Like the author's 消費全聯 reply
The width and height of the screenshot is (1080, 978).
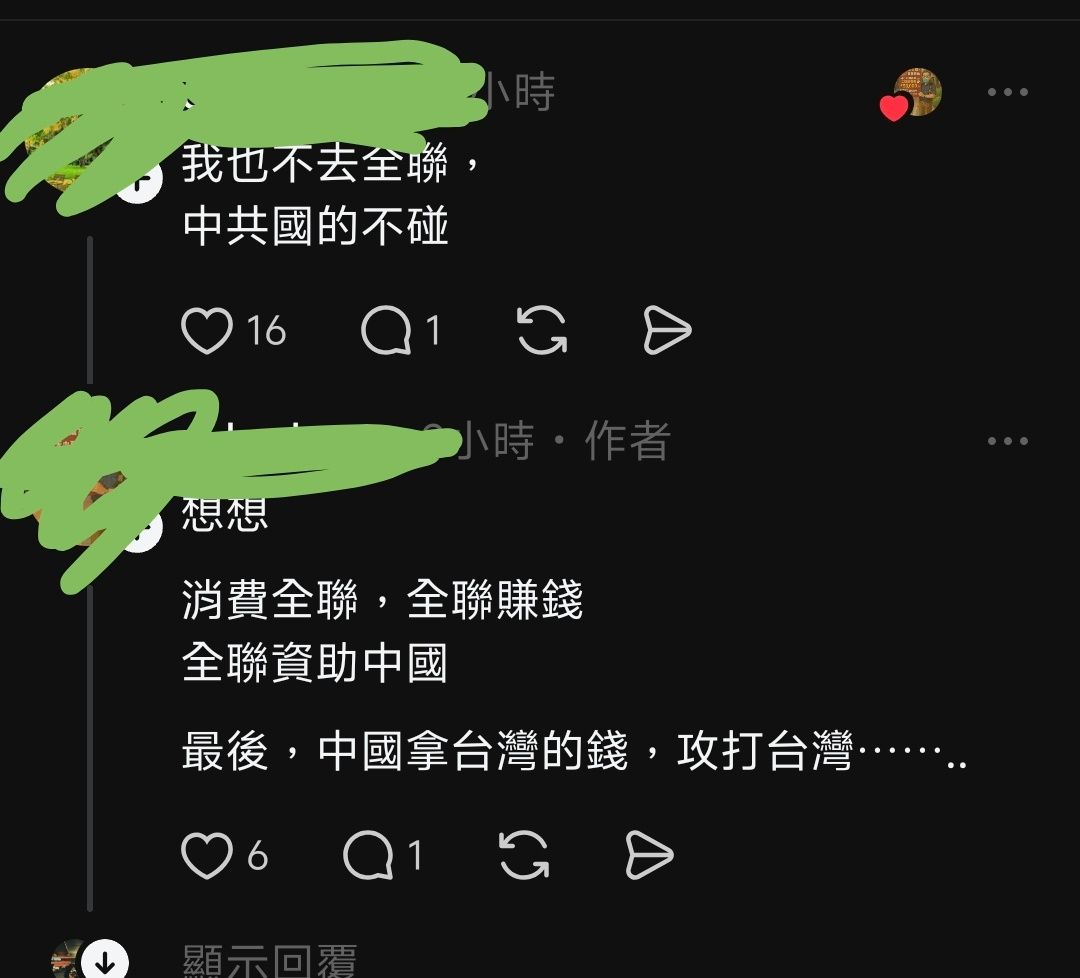207,856
